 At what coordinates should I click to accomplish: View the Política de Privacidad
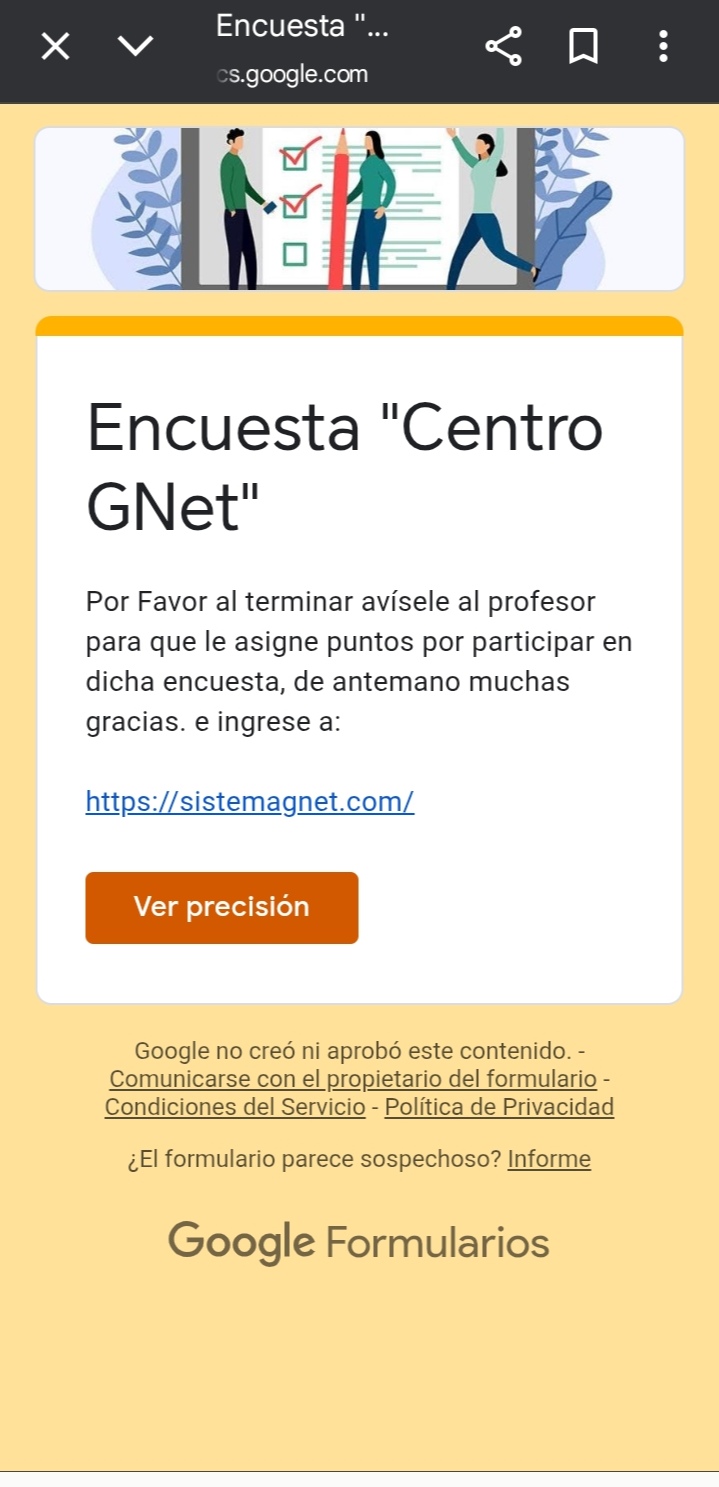pos(499,1107)
